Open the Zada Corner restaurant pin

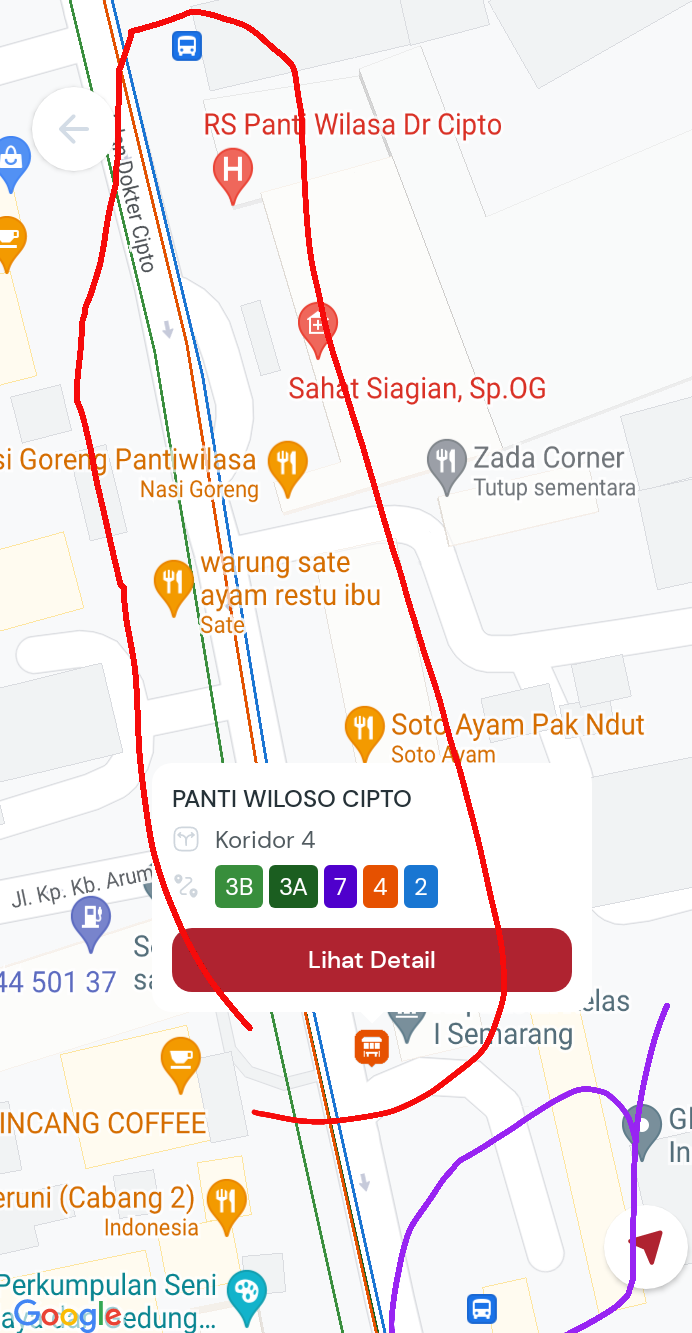[x=446, y=463]
